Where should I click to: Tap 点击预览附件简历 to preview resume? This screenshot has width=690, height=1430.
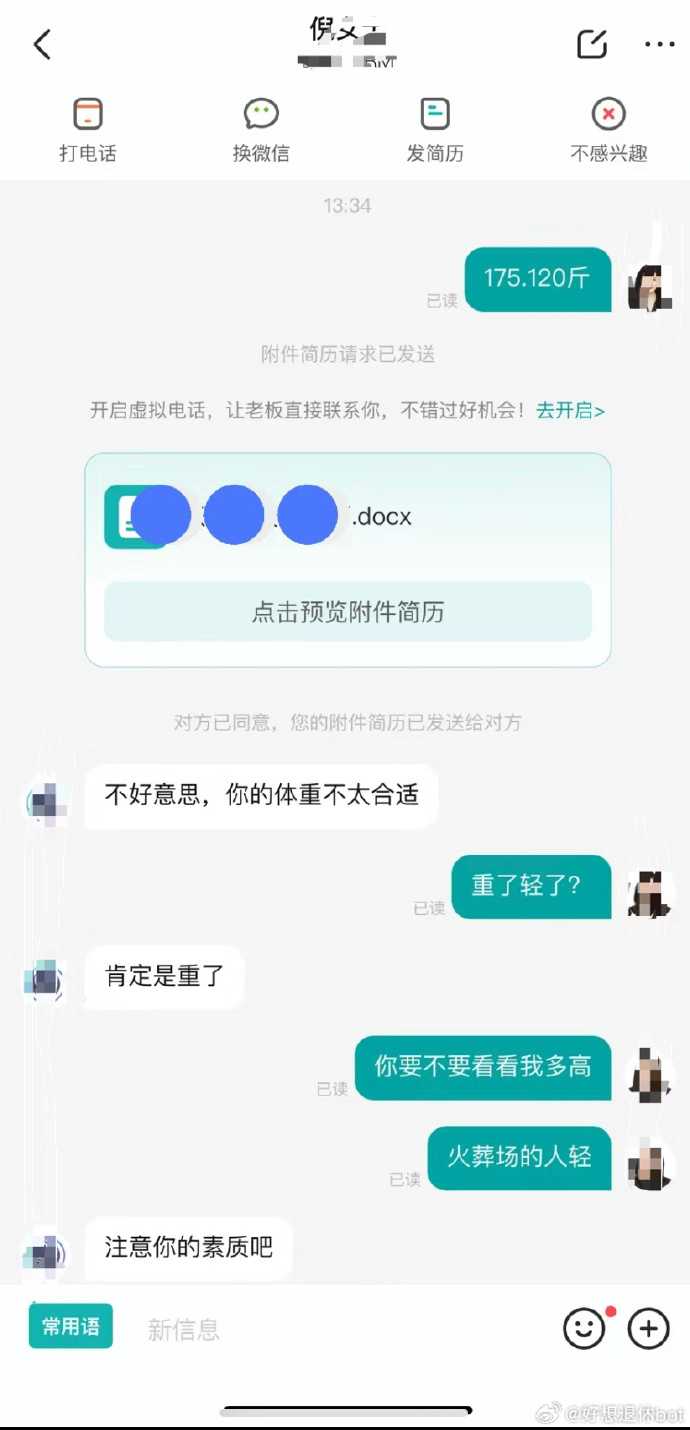point(348,611)
